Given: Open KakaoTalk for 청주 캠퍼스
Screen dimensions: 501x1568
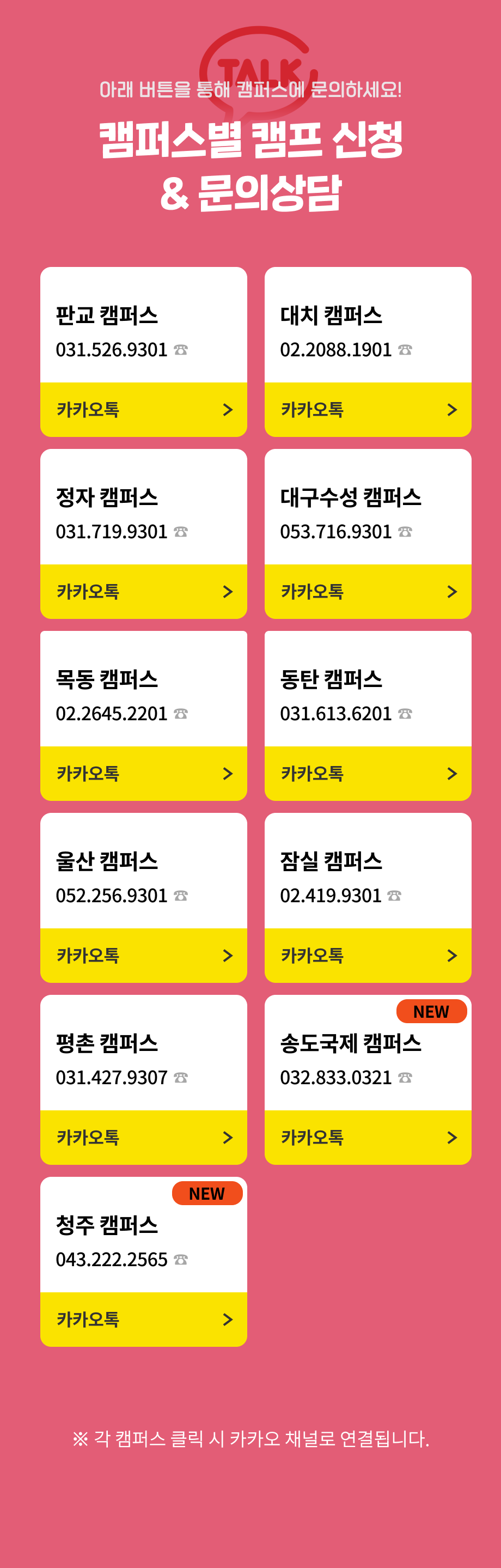Looking at the screenshot, I should coord(144,1320).
